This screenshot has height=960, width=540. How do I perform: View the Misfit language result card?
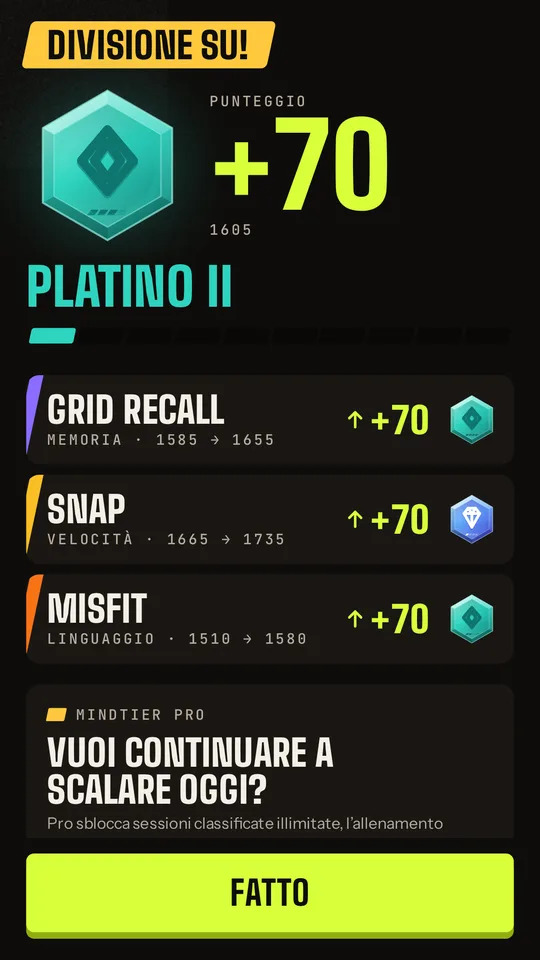pos(269,618)
